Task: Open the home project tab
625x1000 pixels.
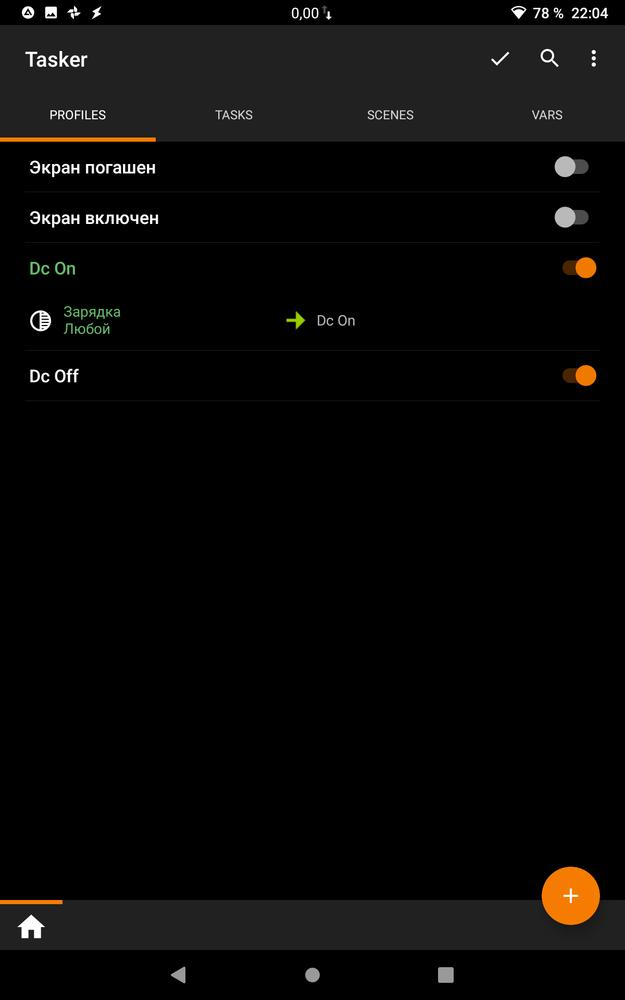Action: pos(31,927)
